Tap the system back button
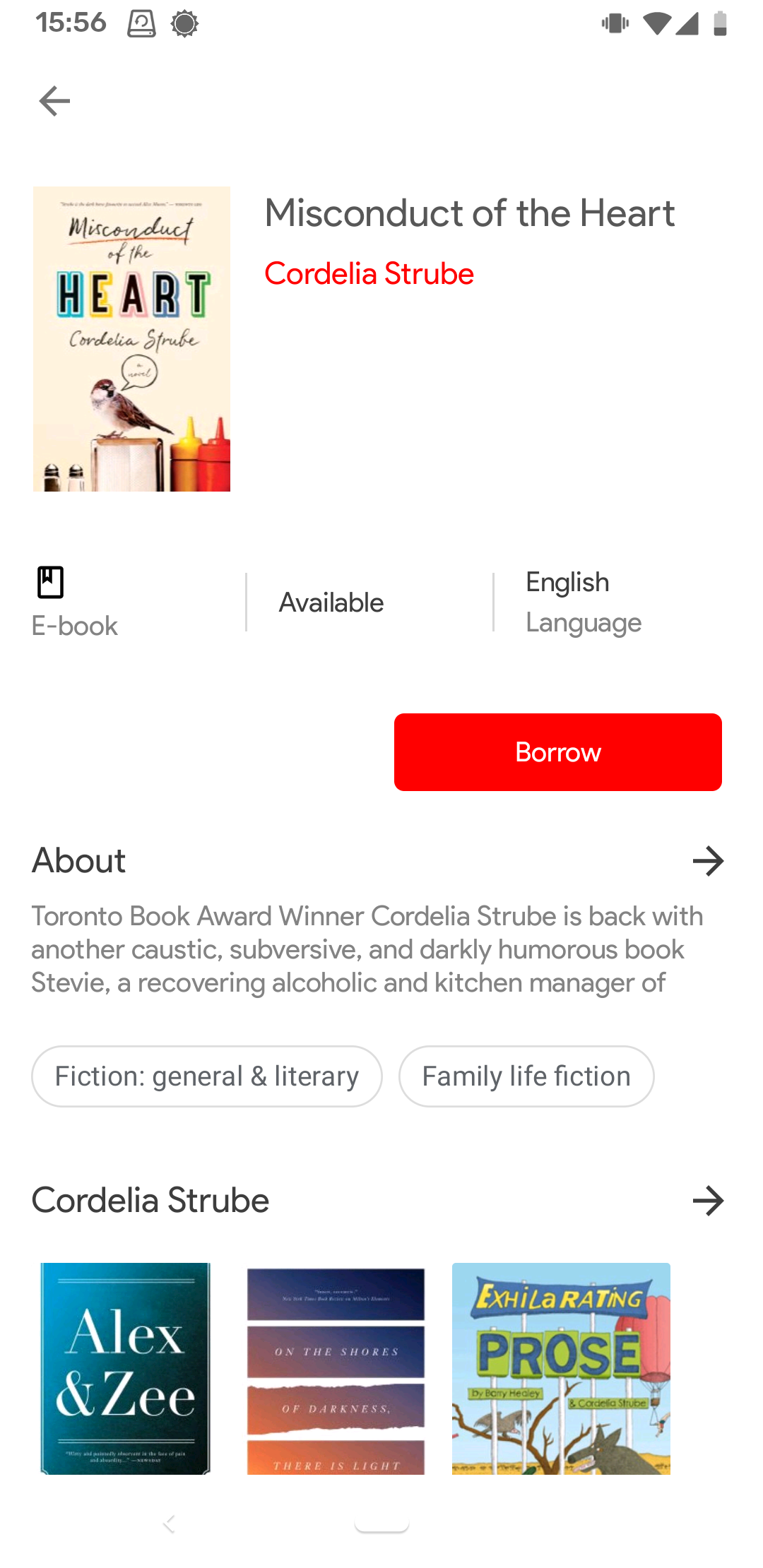The image size is (763, 1568). (170, 1524)
